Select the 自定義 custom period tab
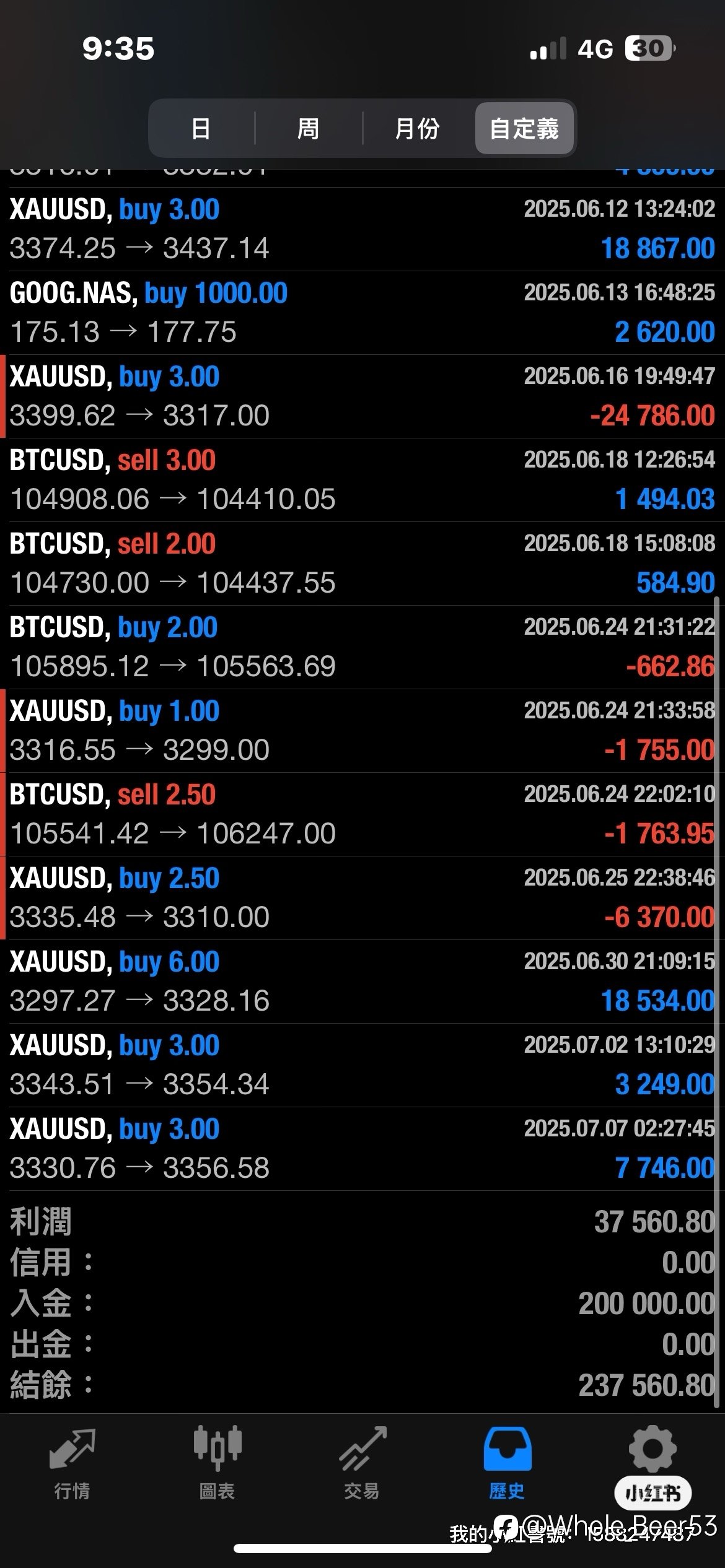This screenshot has width=725, height=1568. (x=524, y=129)
